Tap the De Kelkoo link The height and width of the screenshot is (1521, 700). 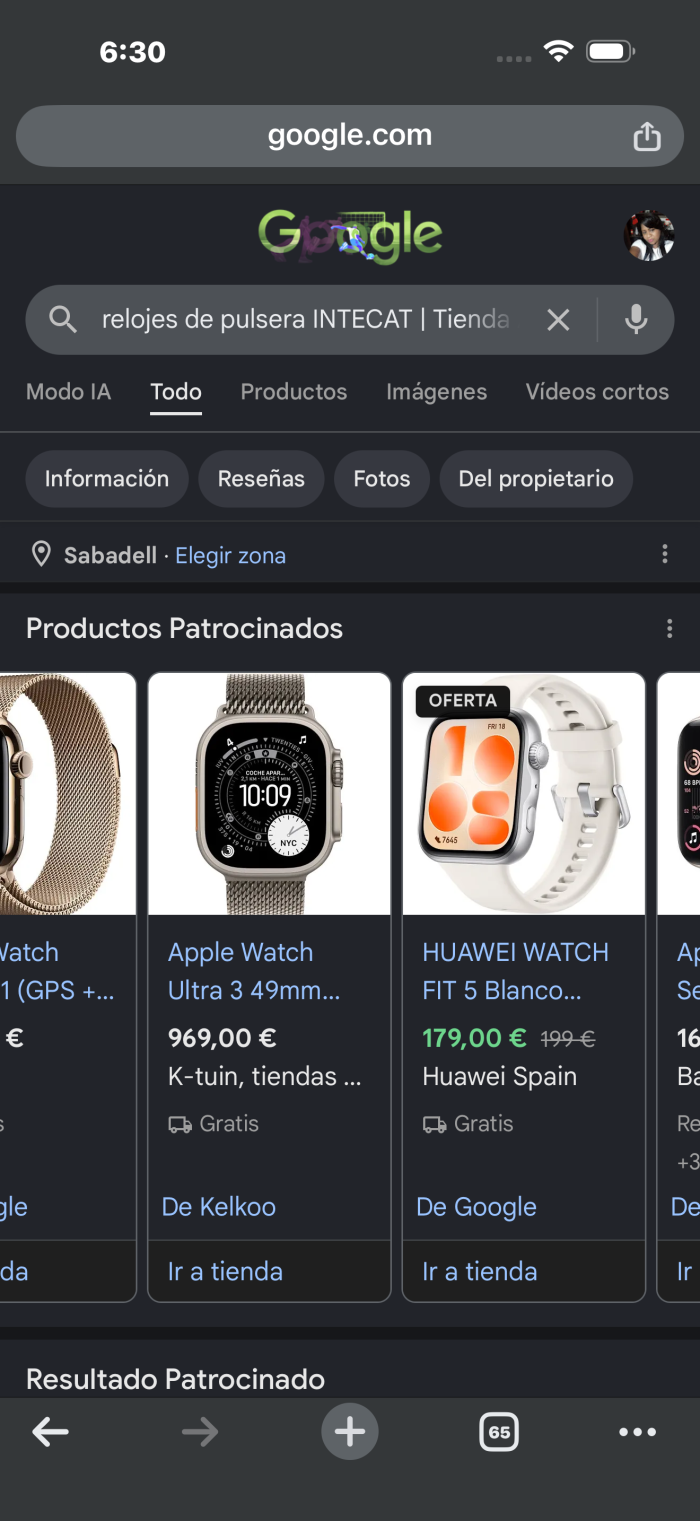219,1207
